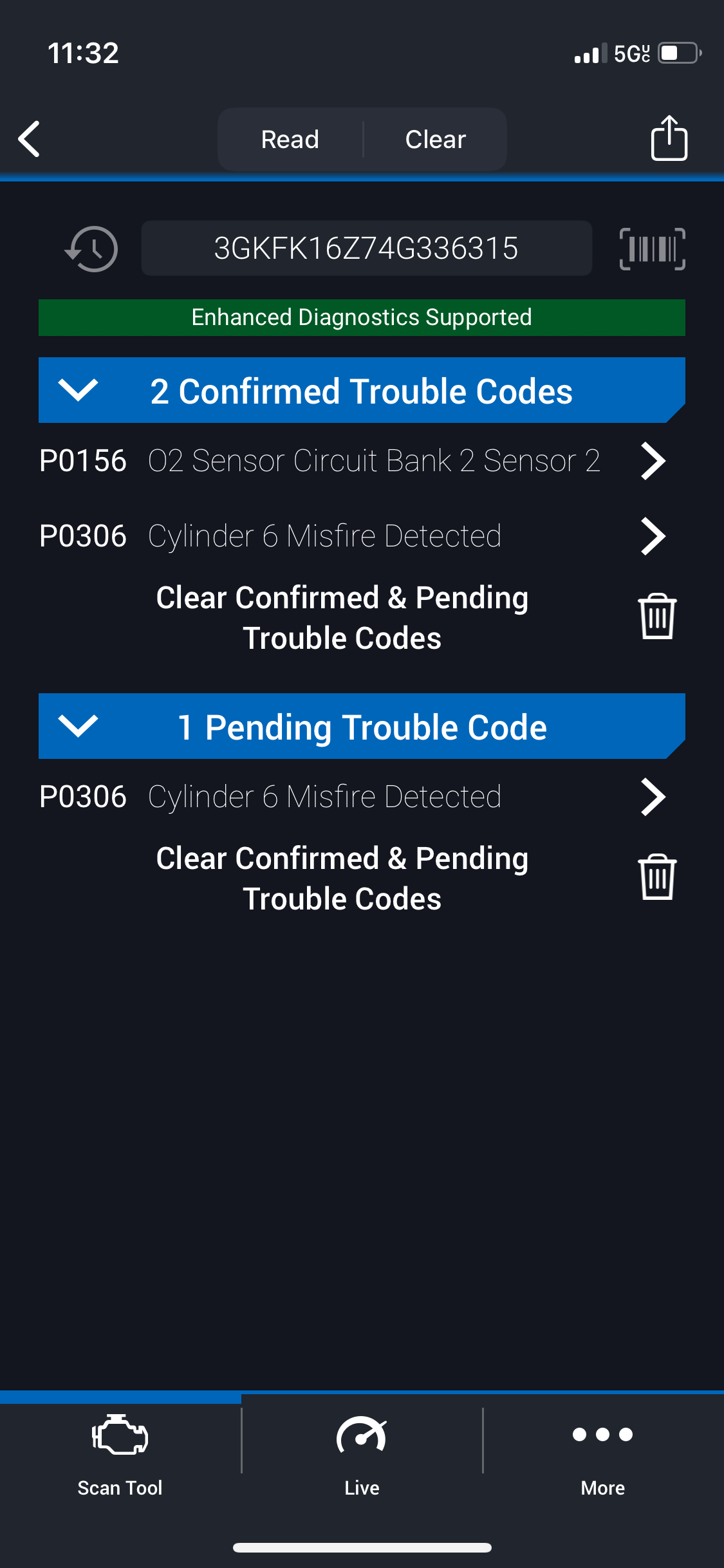
Task: Switch to the Scan Tool tab
Action: (120, 1452)
